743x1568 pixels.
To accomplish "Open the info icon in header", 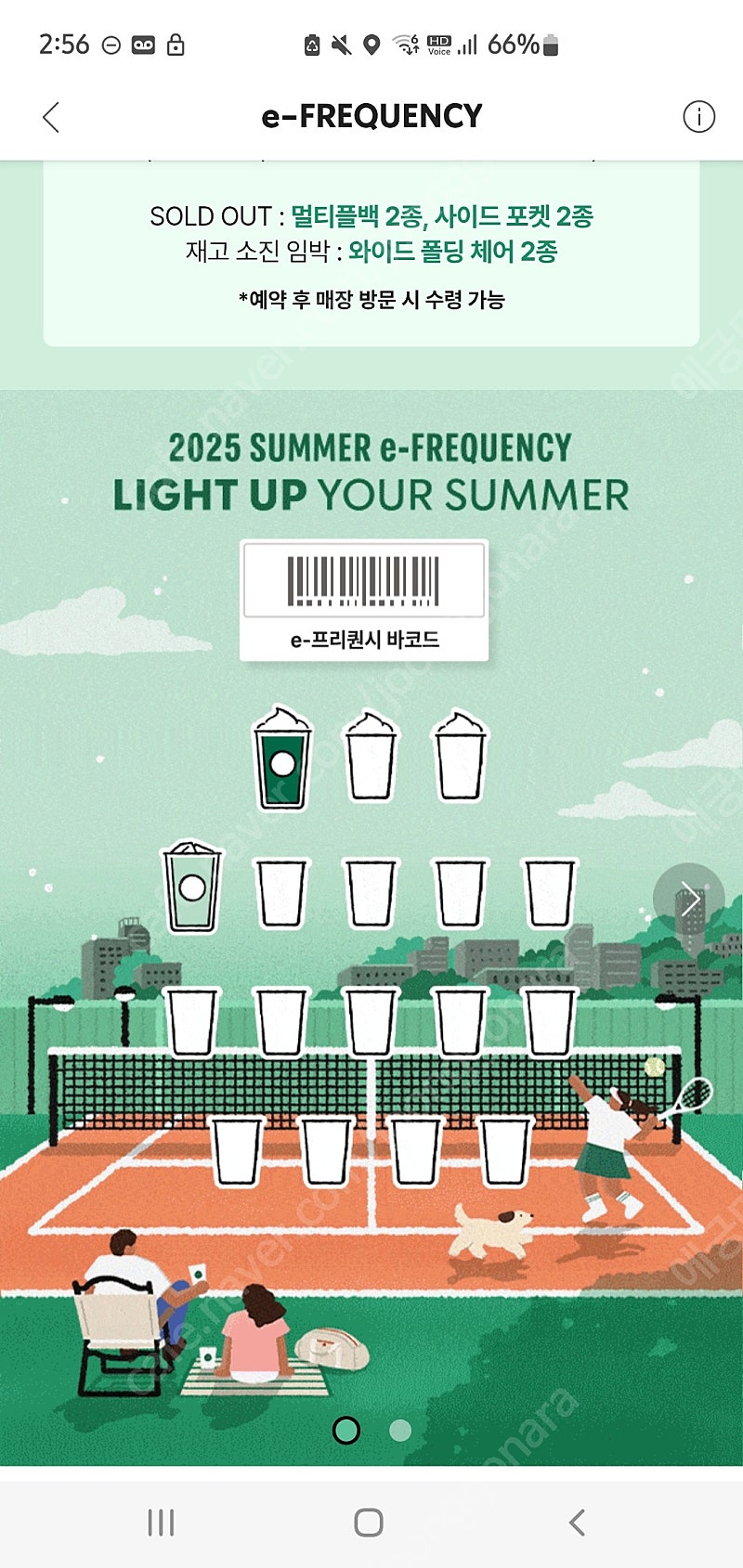I will click(x=698, y=117).
